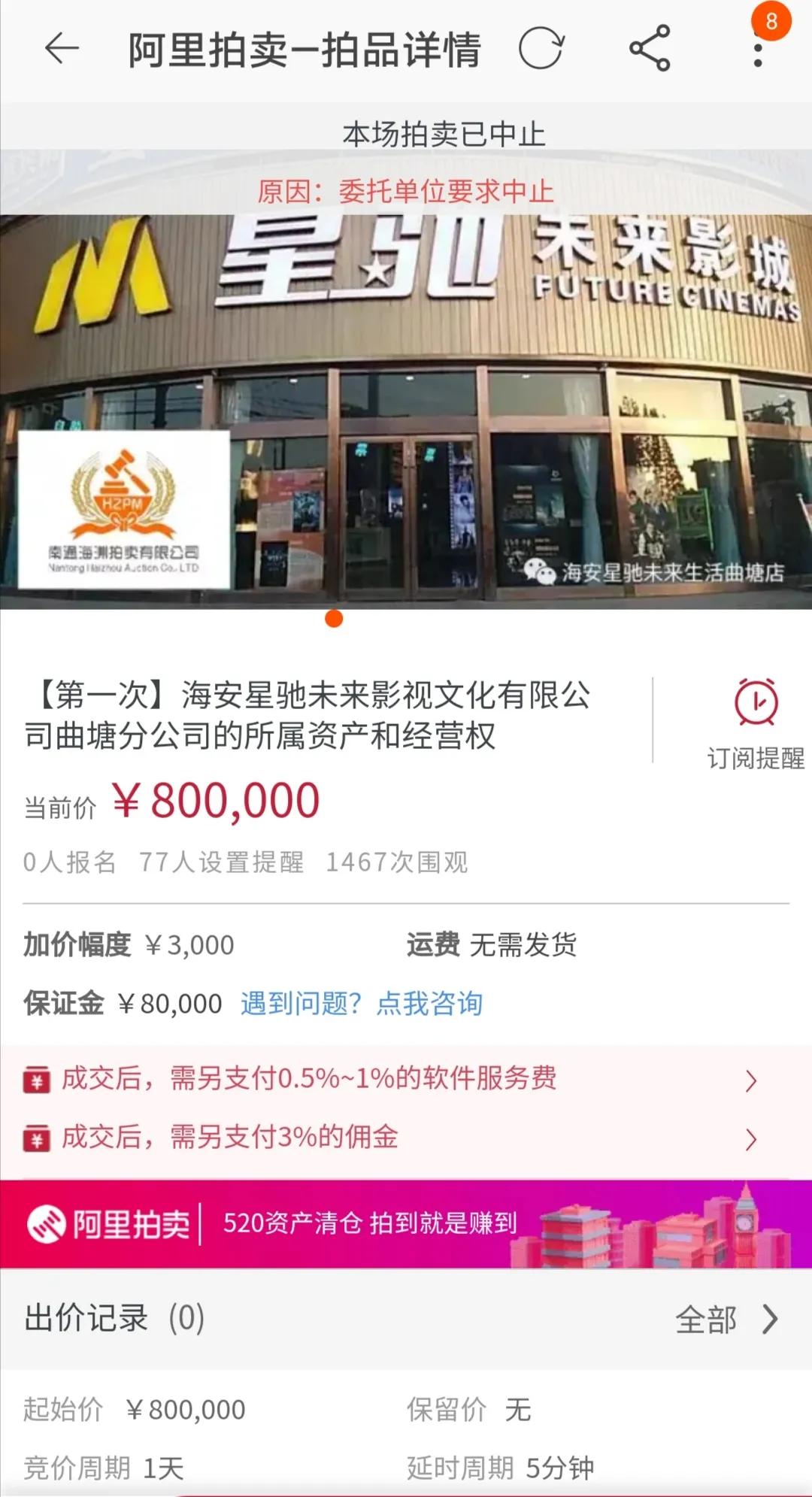Open the 520资产清仓 promotional banner
Image resolution: width=812 pixels, height=1497 pixels.
click(406, 1224)
